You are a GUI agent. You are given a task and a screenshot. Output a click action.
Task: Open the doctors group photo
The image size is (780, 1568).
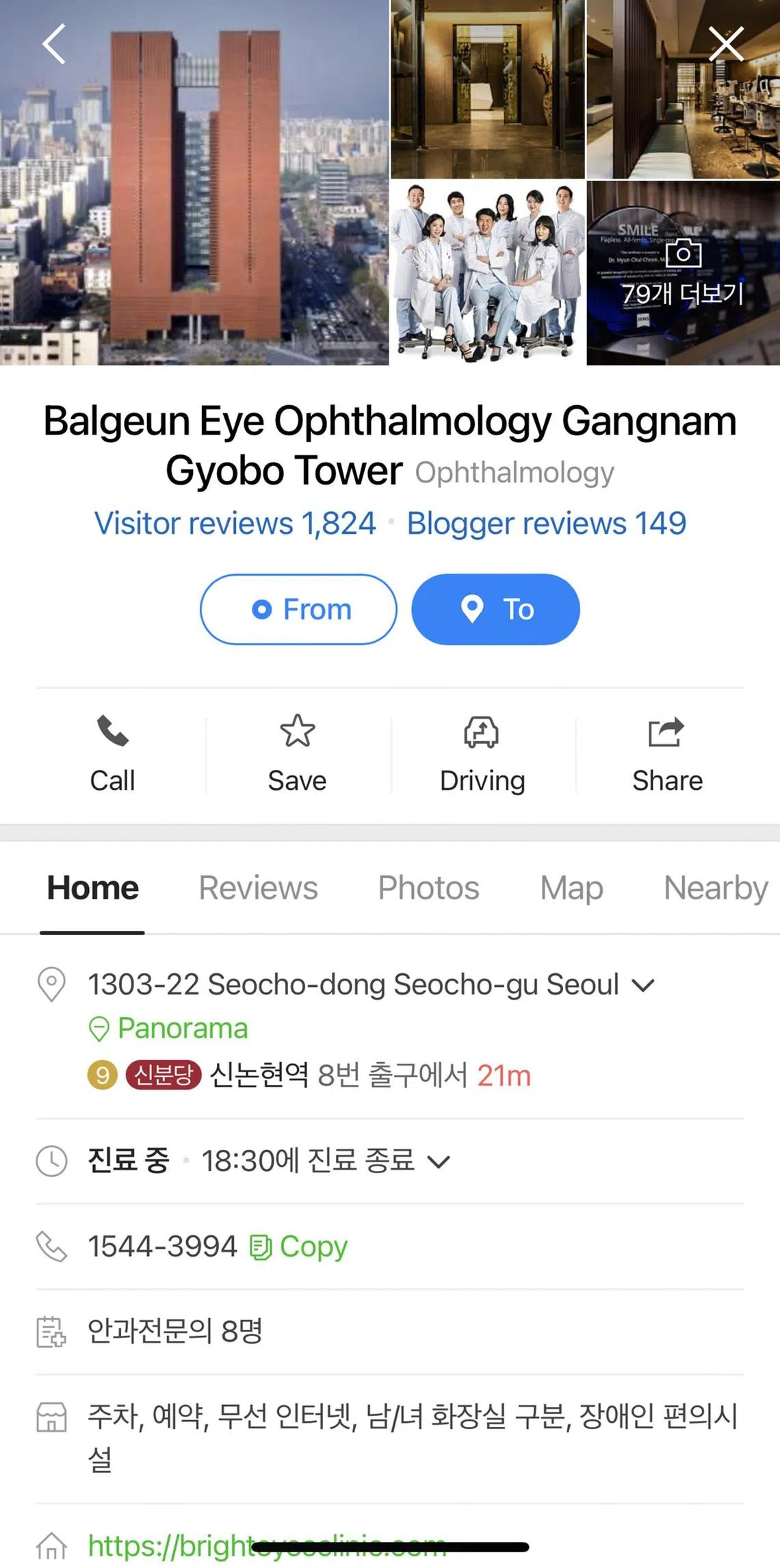tap(487, 273)
